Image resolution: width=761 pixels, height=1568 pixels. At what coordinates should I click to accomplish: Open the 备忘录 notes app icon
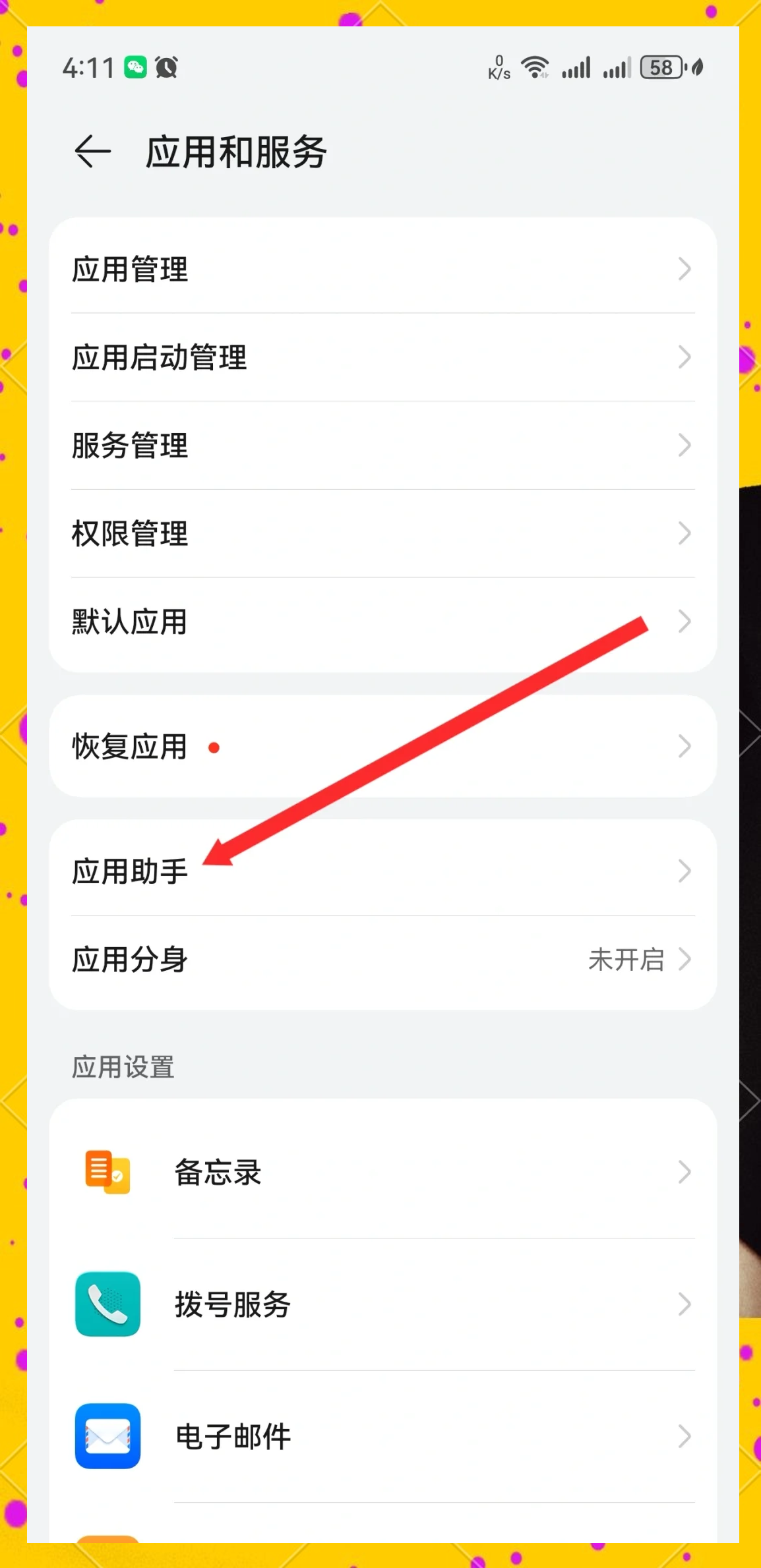tap(106, 1172)
